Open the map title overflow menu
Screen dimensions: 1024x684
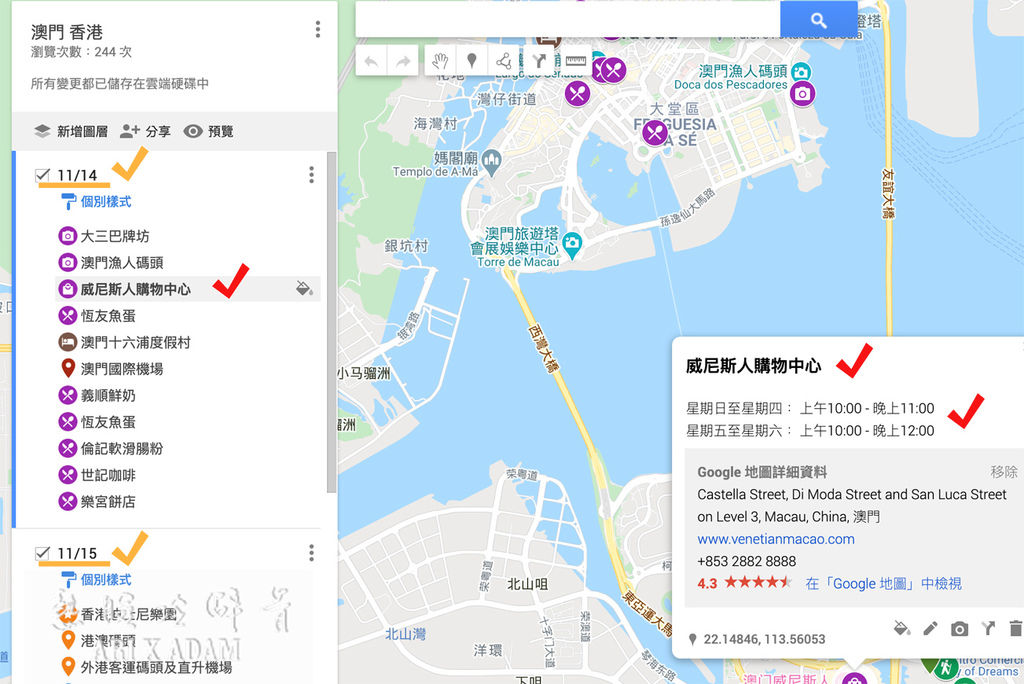click(x=318, y=29)
